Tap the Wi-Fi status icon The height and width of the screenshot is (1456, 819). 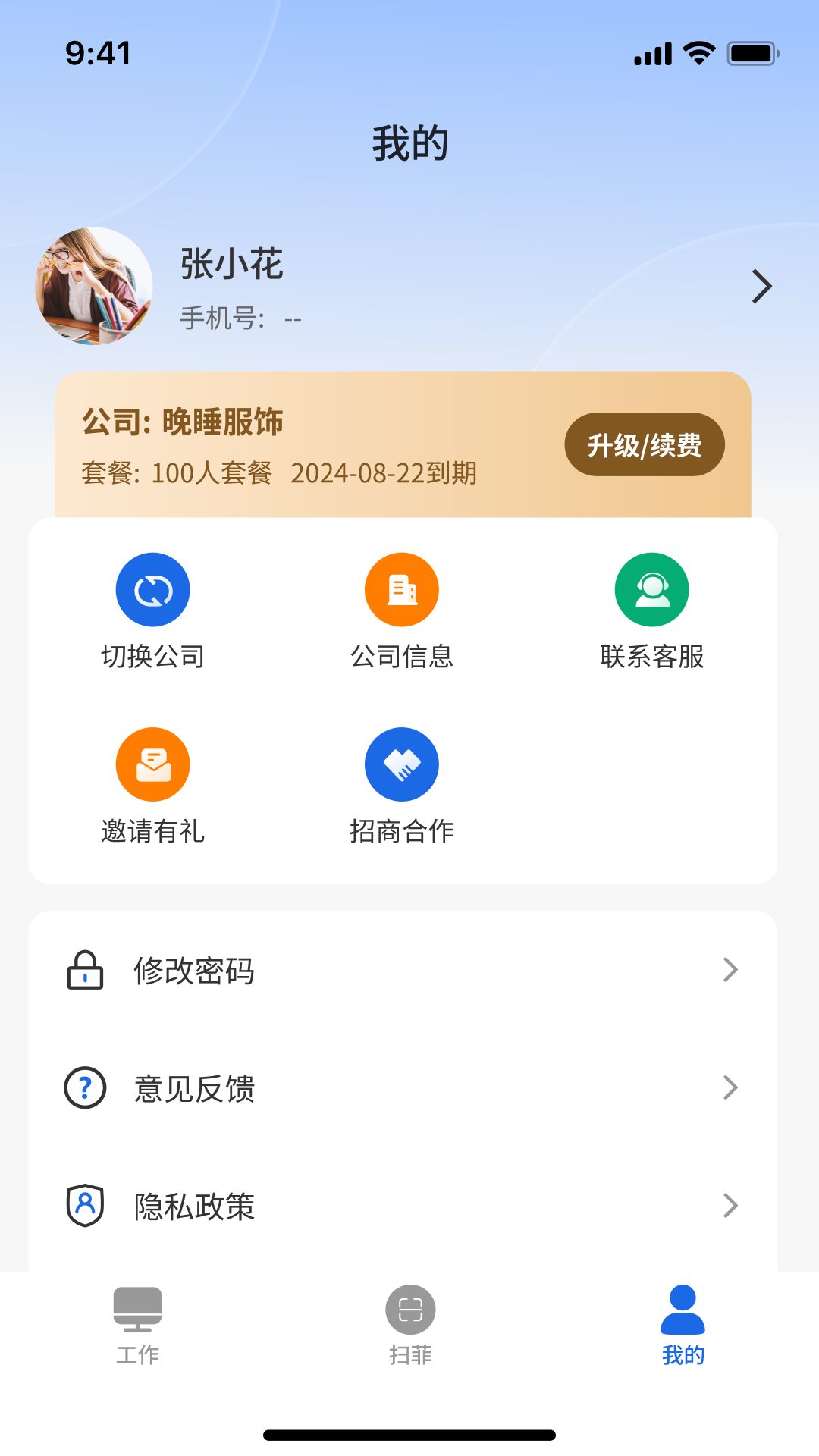click(697, 52)
